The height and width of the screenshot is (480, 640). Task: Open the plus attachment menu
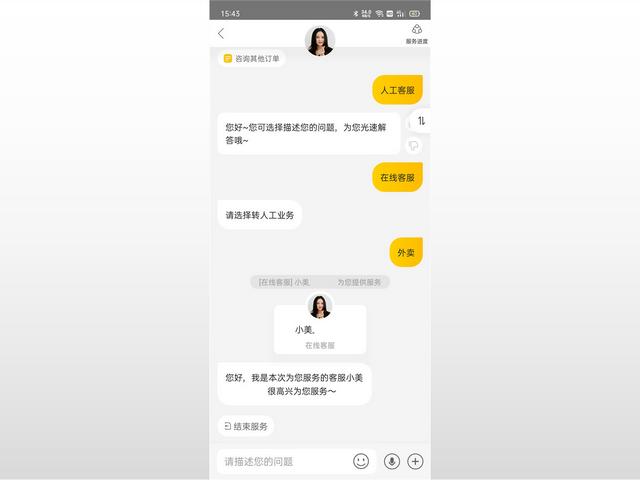coord(416,461)
